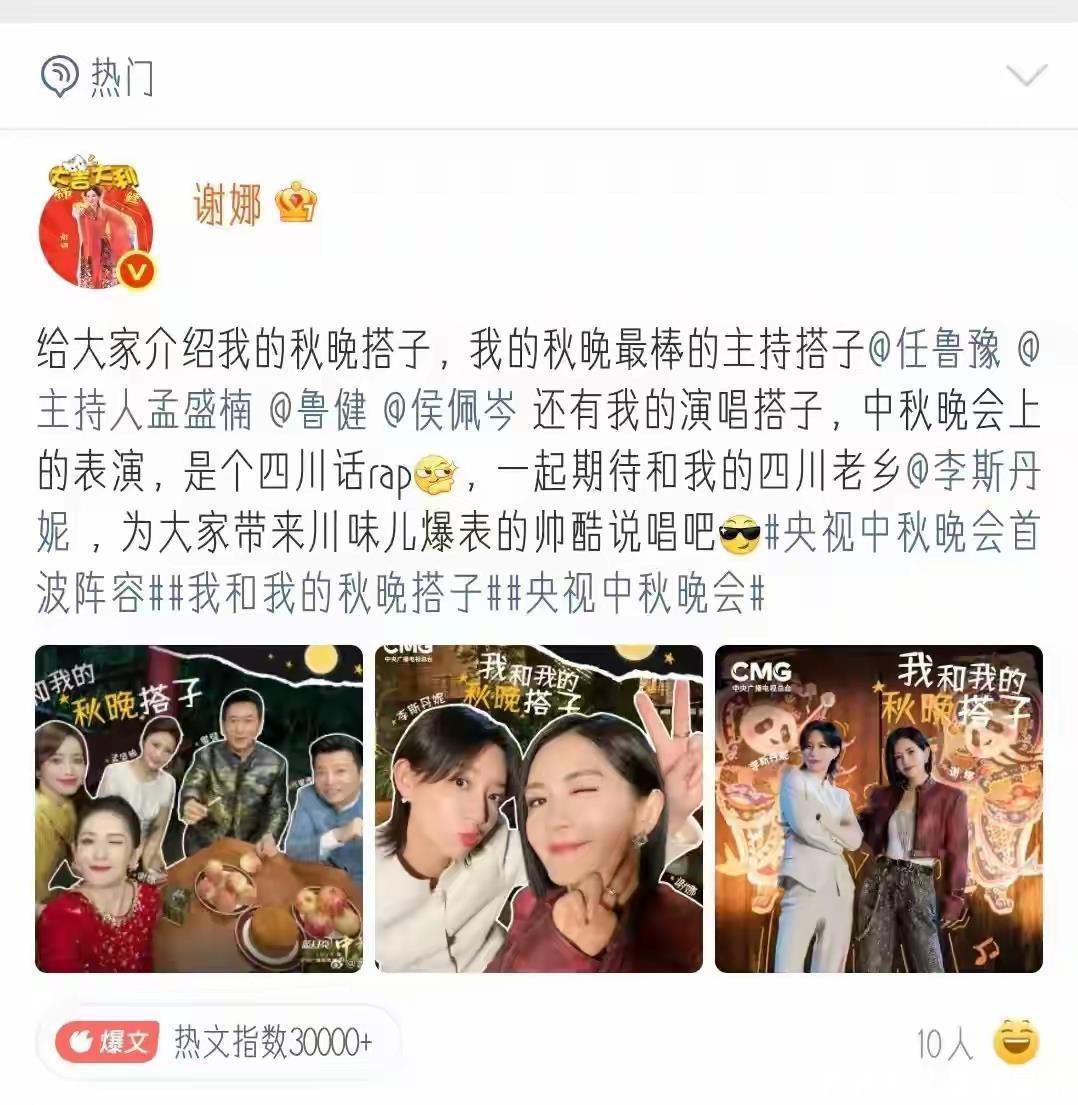View the selfie photo with peace sign
The image size is (1078, 1105).
(538, 809)
